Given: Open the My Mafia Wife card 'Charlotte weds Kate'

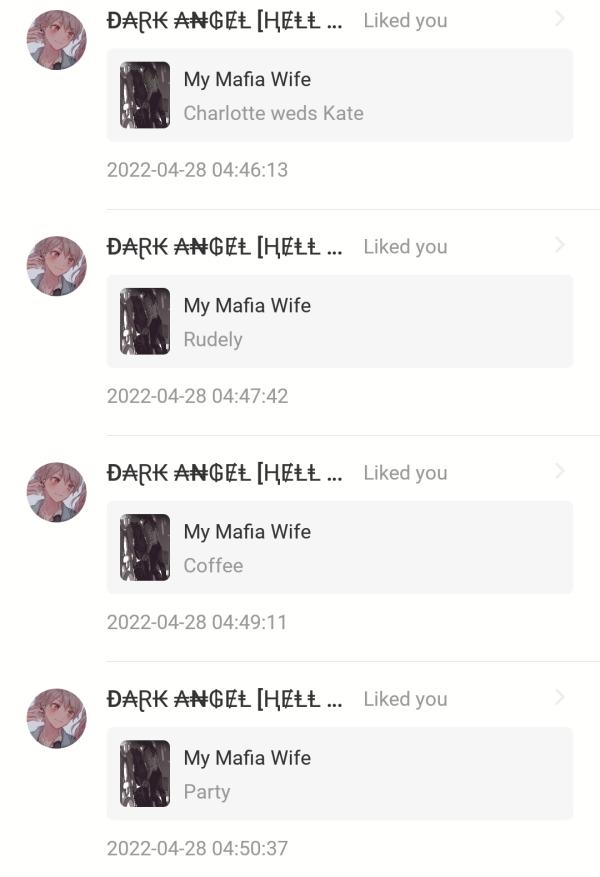Looking at the screenshot, I should coord(340,95).
